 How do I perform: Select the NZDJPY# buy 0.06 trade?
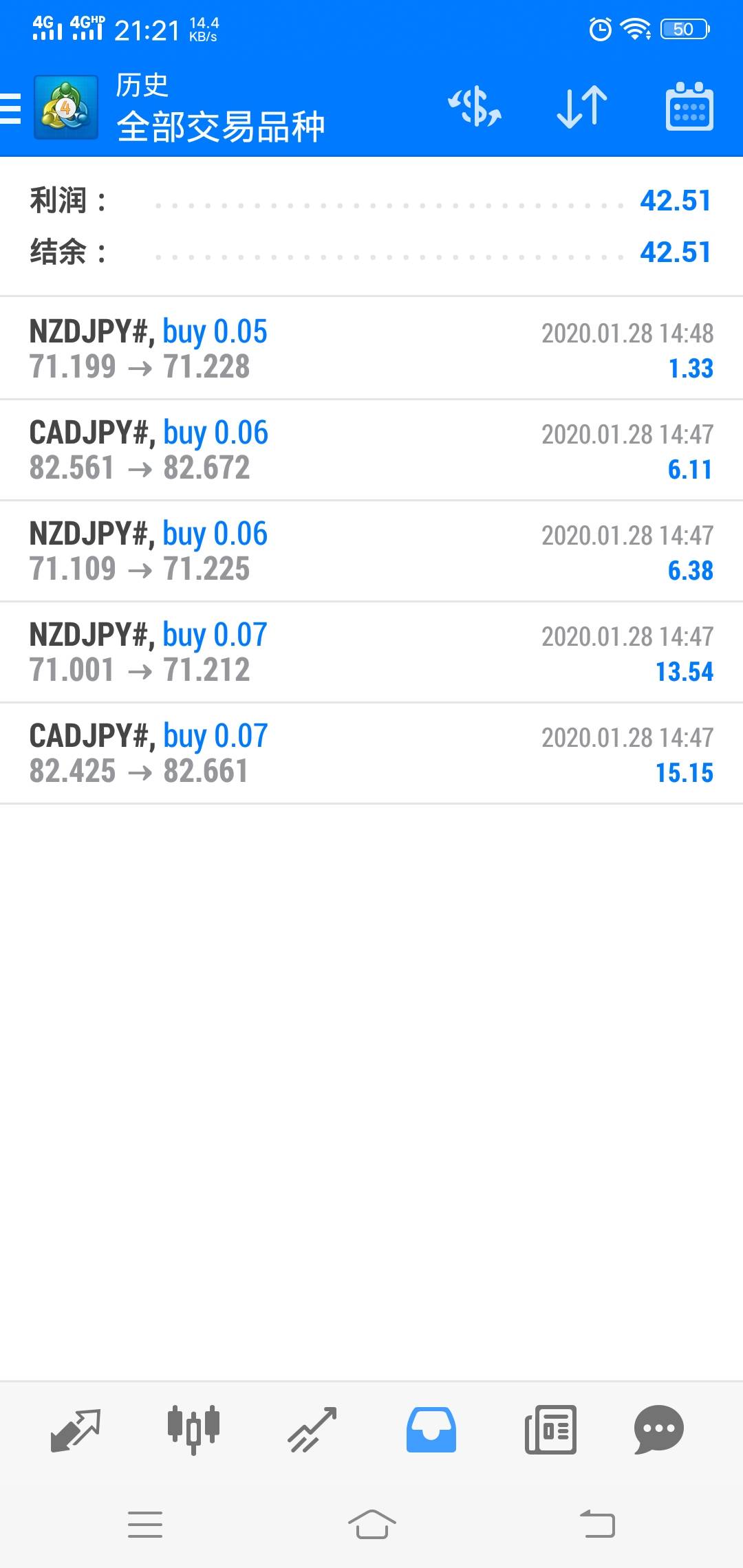tap(371, 551)
